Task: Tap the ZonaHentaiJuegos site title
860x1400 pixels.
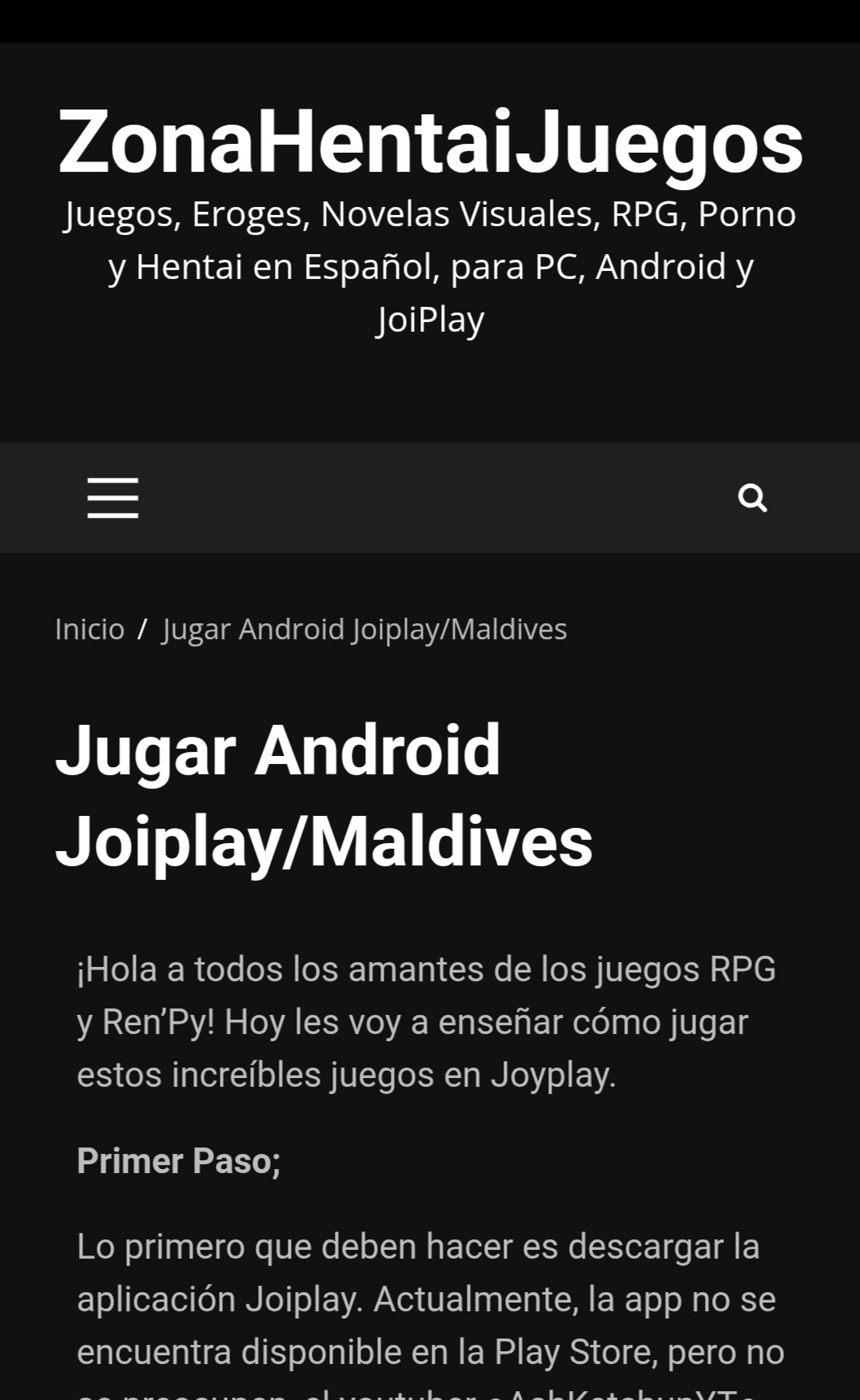Action: [x=430, y=142]
